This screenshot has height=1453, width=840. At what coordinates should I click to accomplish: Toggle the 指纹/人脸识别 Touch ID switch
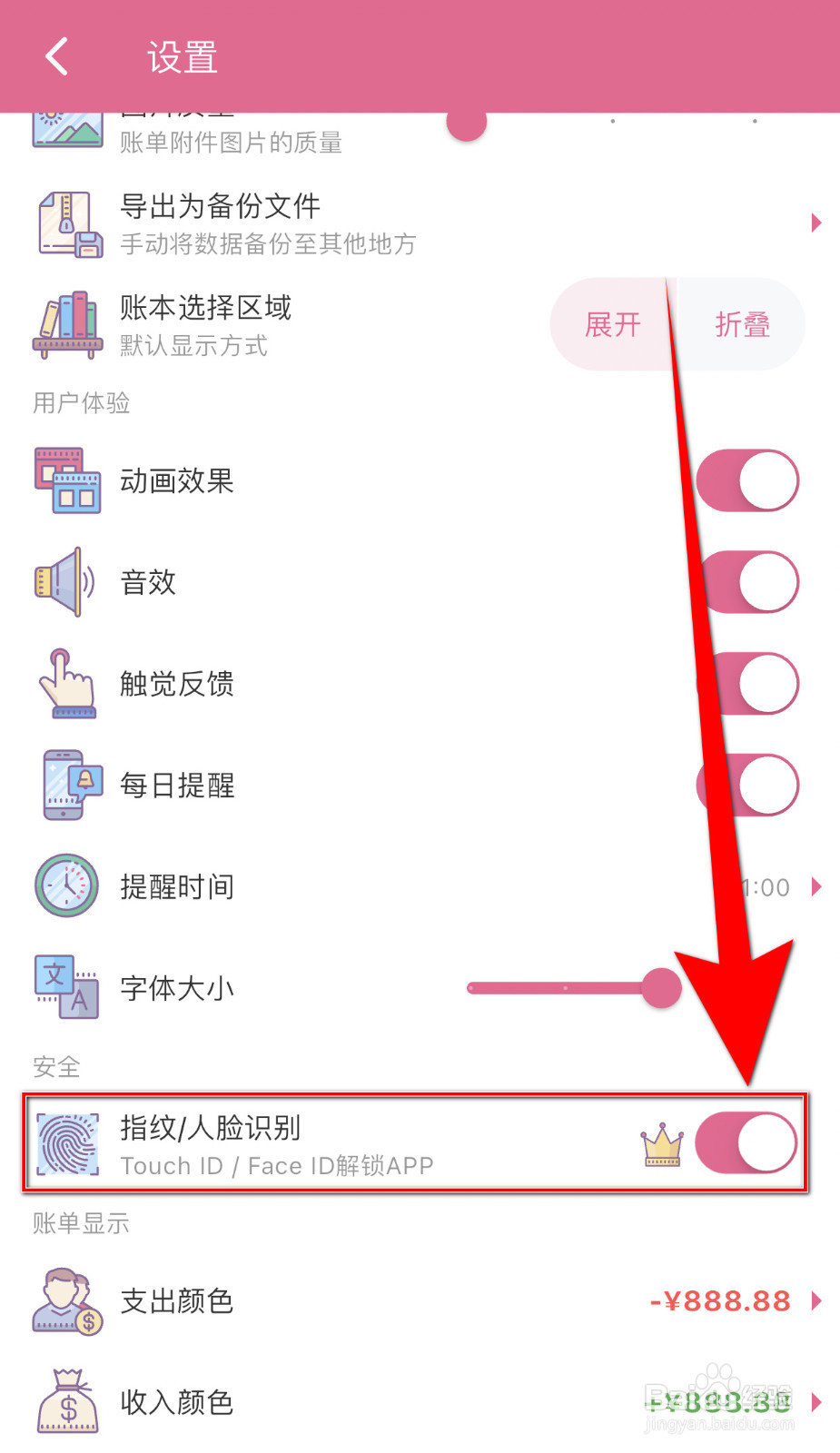[x=746, y=1143]
